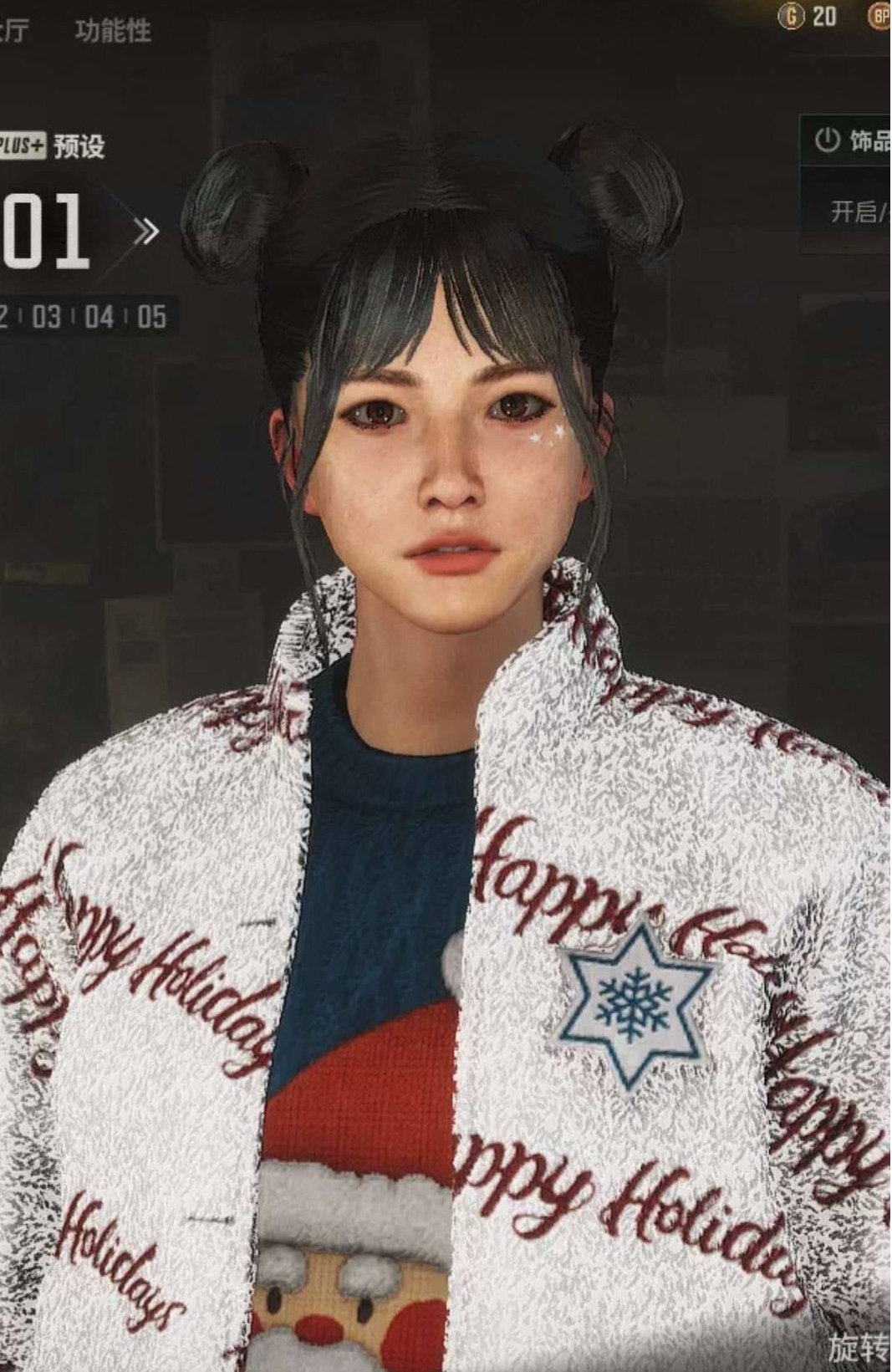
Task: Tap the double arrow next to preset 01
Action: 146,232
